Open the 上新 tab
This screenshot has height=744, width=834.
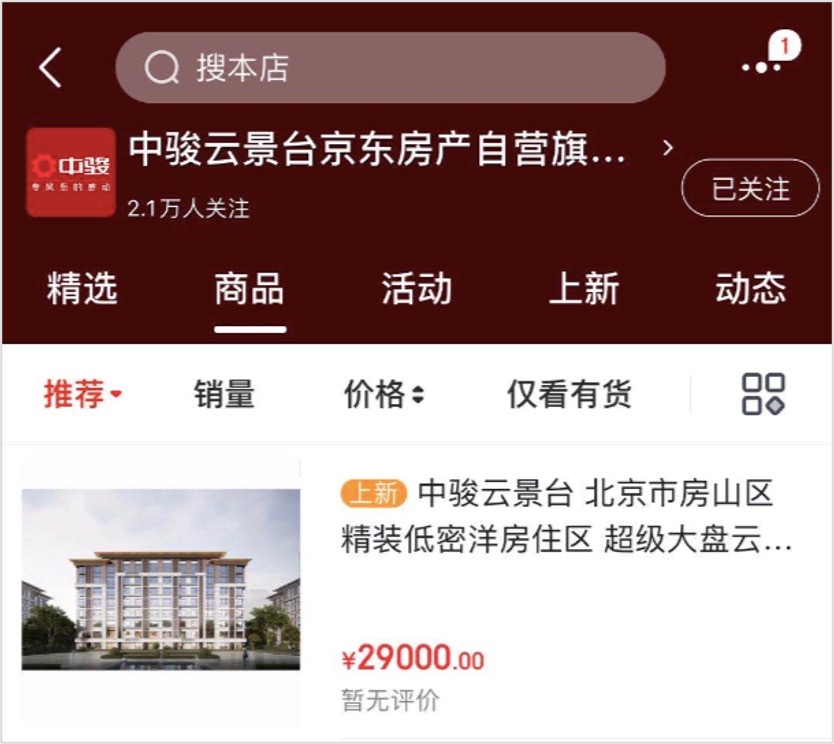[583, 289]
